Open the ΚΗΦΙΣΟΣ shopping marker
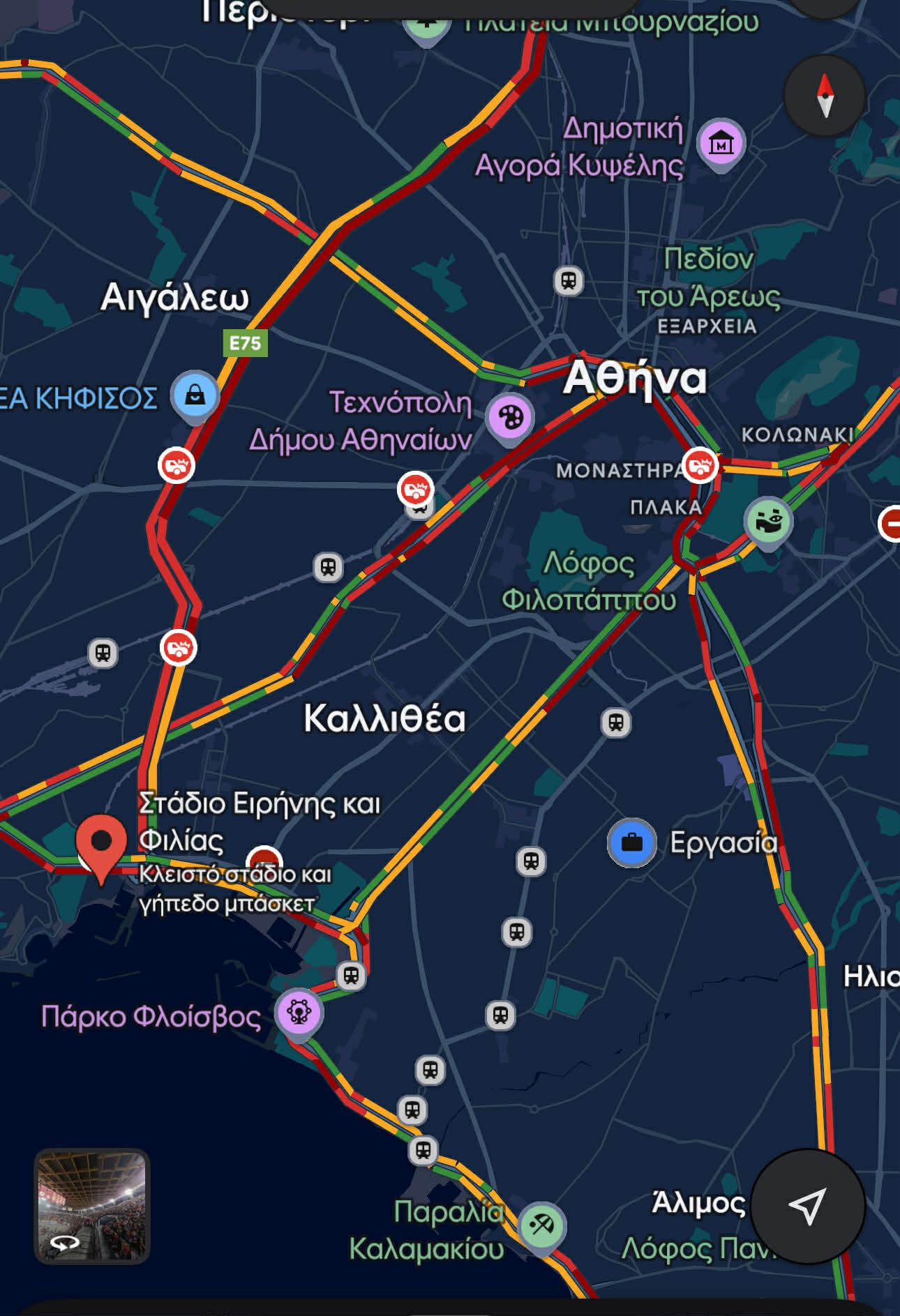The width and height of the screenshot is (900, 1316). coord(195,395)
